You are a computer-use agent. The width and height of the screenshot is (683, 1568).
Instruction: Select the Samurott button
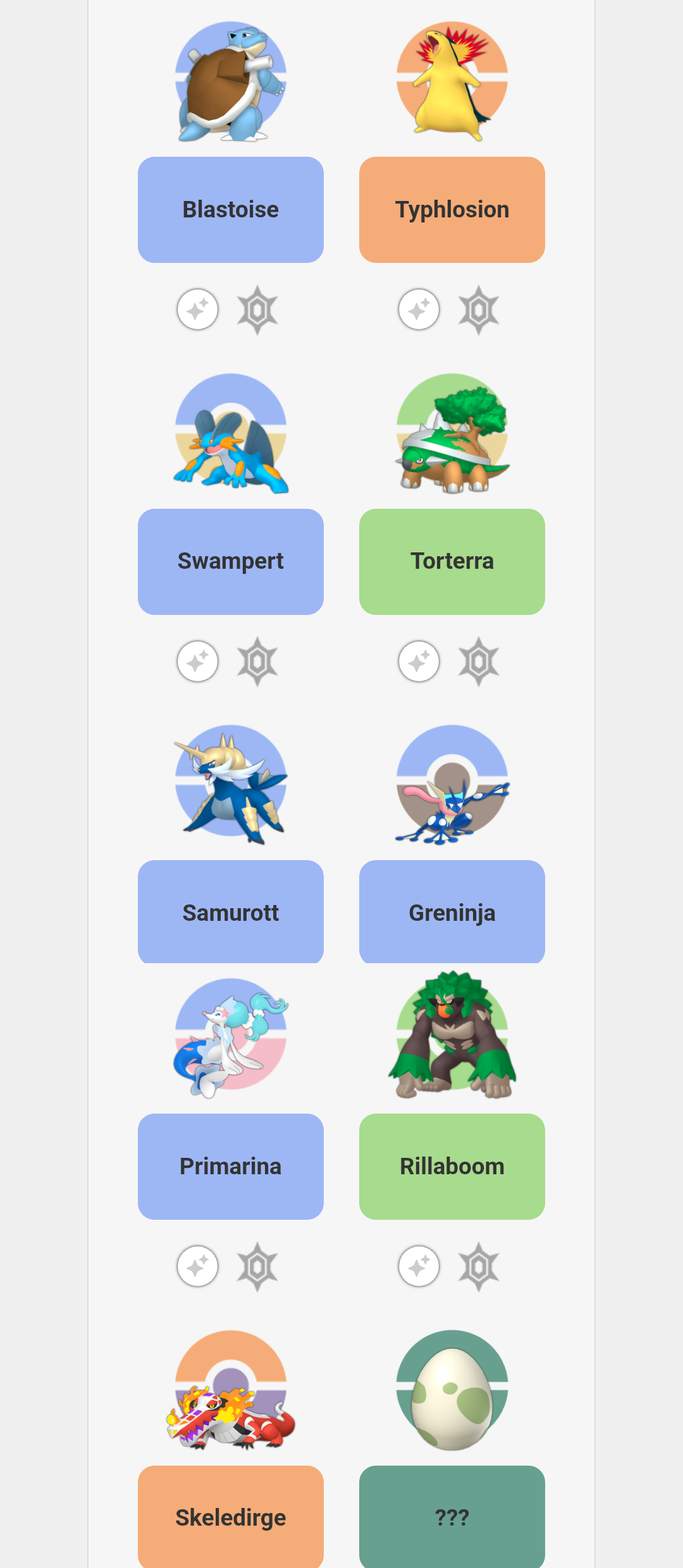(231, 912)
